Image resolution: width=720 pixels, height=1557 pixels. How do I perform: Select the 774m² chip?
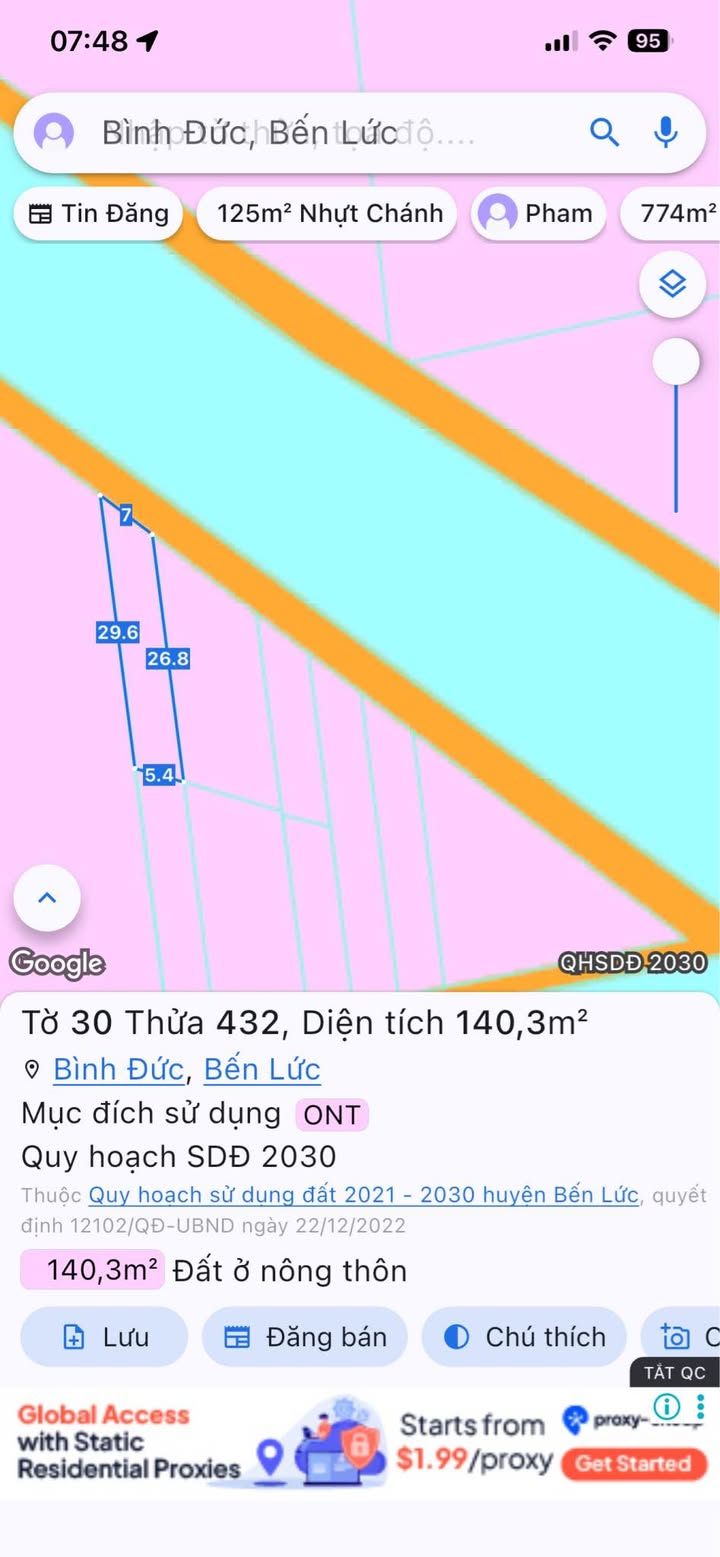click(x=675, y=213)
